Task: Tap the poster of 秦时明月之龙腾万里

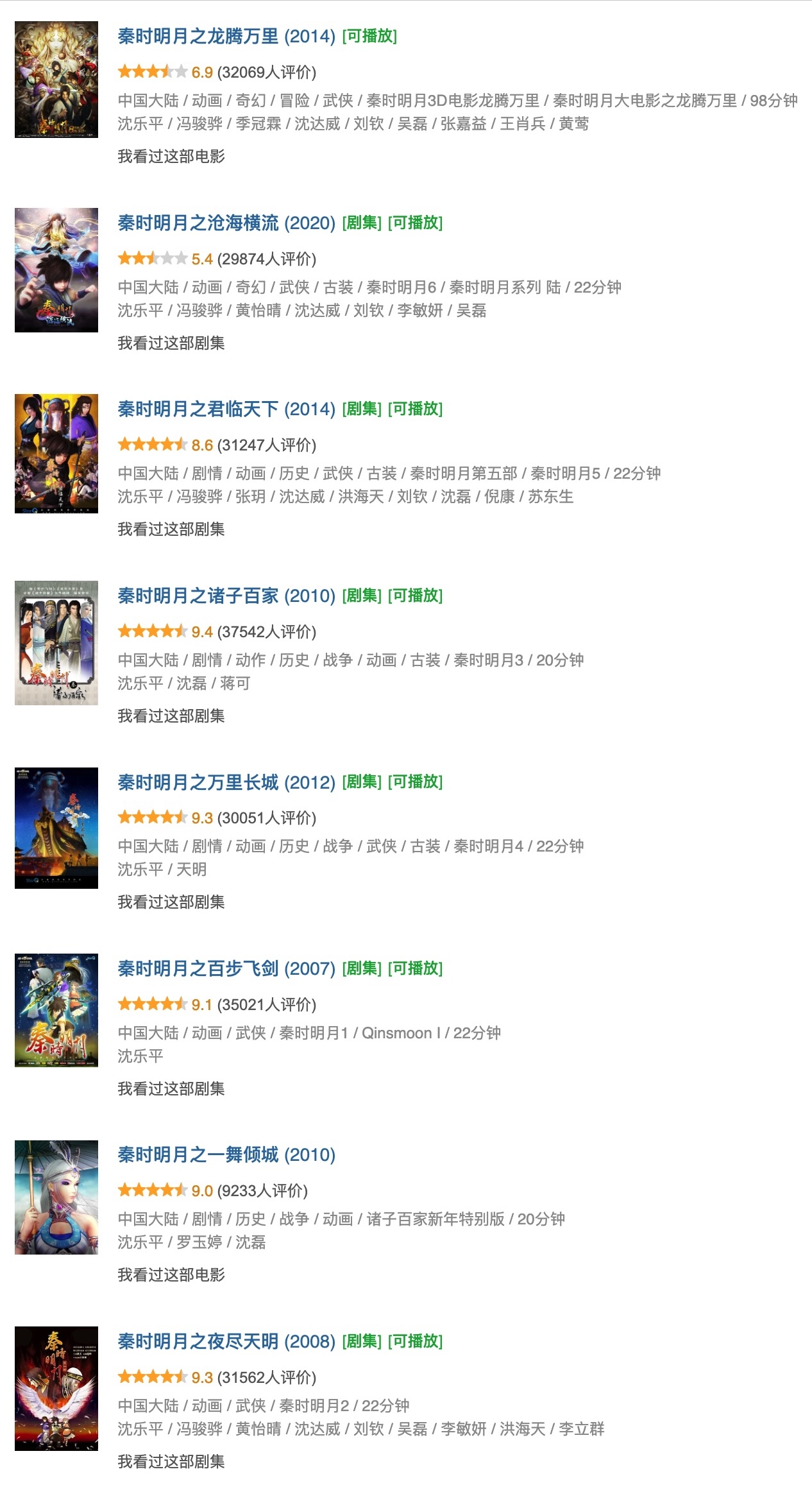Action: [56, 80]
